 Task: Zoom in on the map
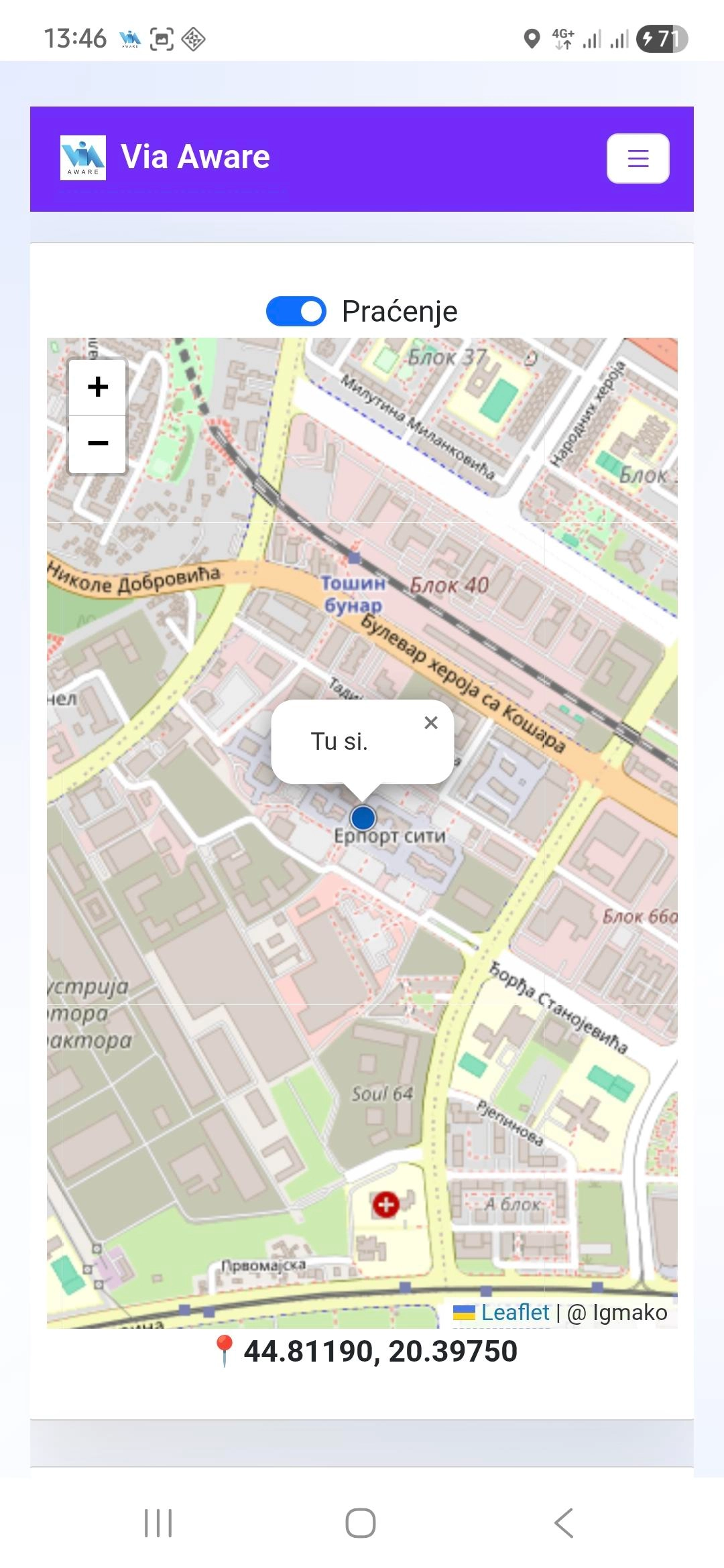click(x=98, y=387)
